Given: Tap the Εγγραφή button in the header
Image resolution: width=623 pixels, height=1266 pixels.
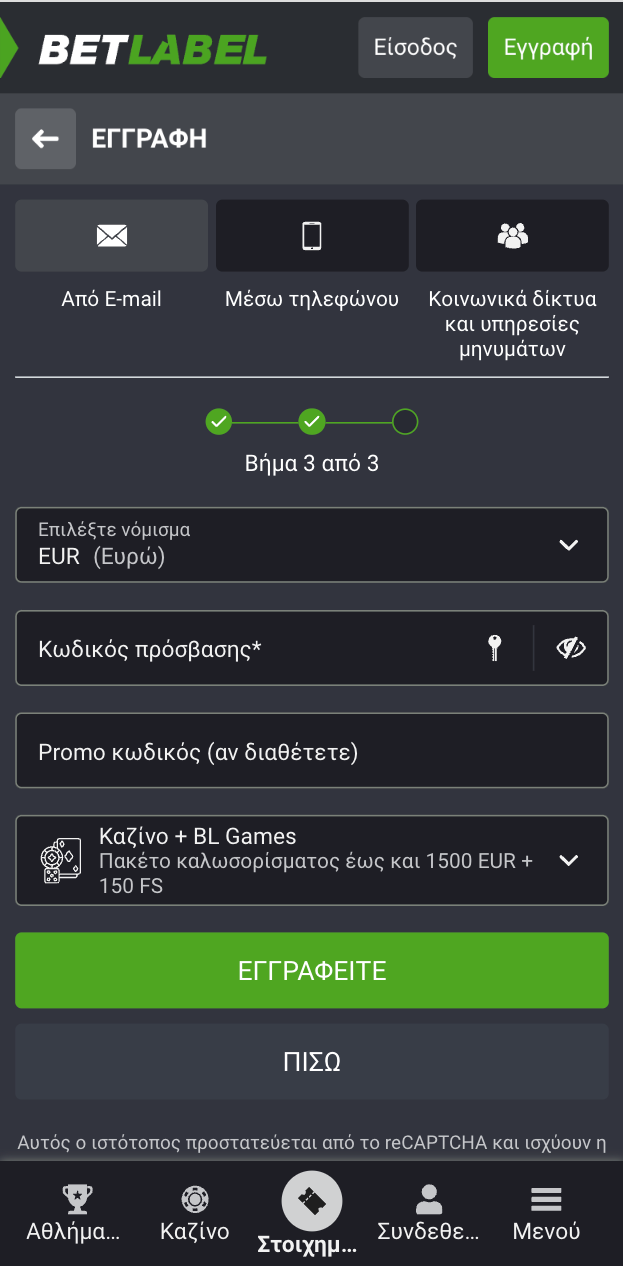Looking at the screenshot, I should click(x=548, y=47).
